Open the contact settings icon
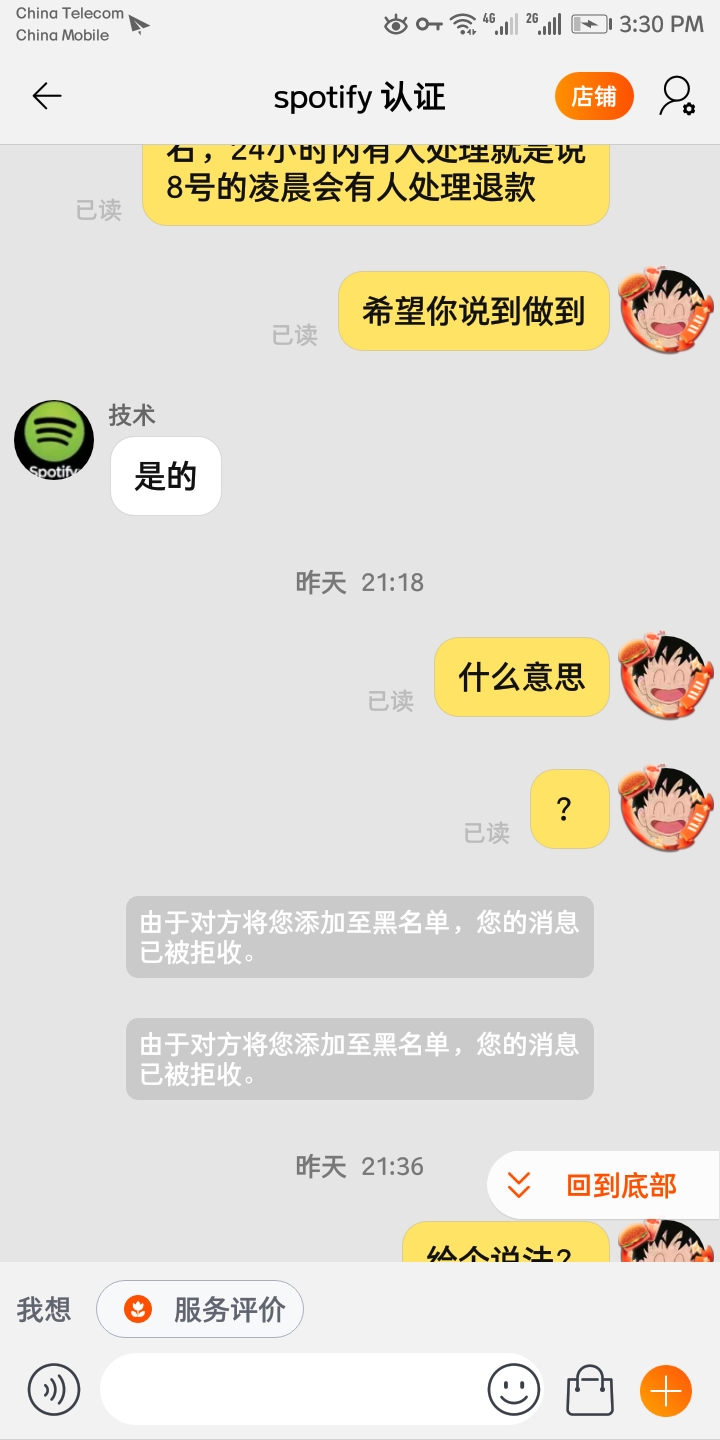The height and width of the screenshot is (1440, 720). click(677, 96)
